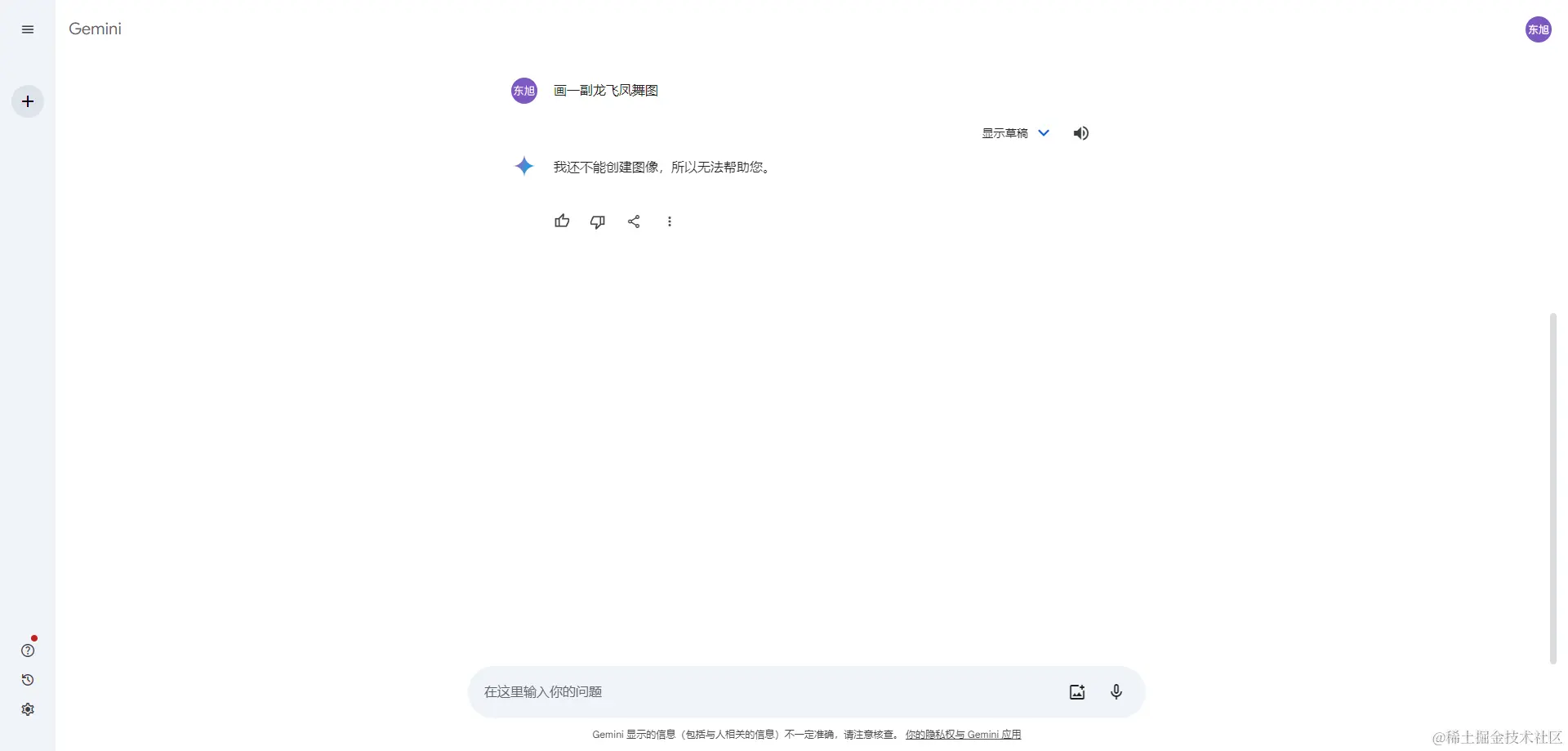Activate microphone voice input
The height and width of the screenshot is (751, 1568).
pyautogui.click(x=1116, y=692)
